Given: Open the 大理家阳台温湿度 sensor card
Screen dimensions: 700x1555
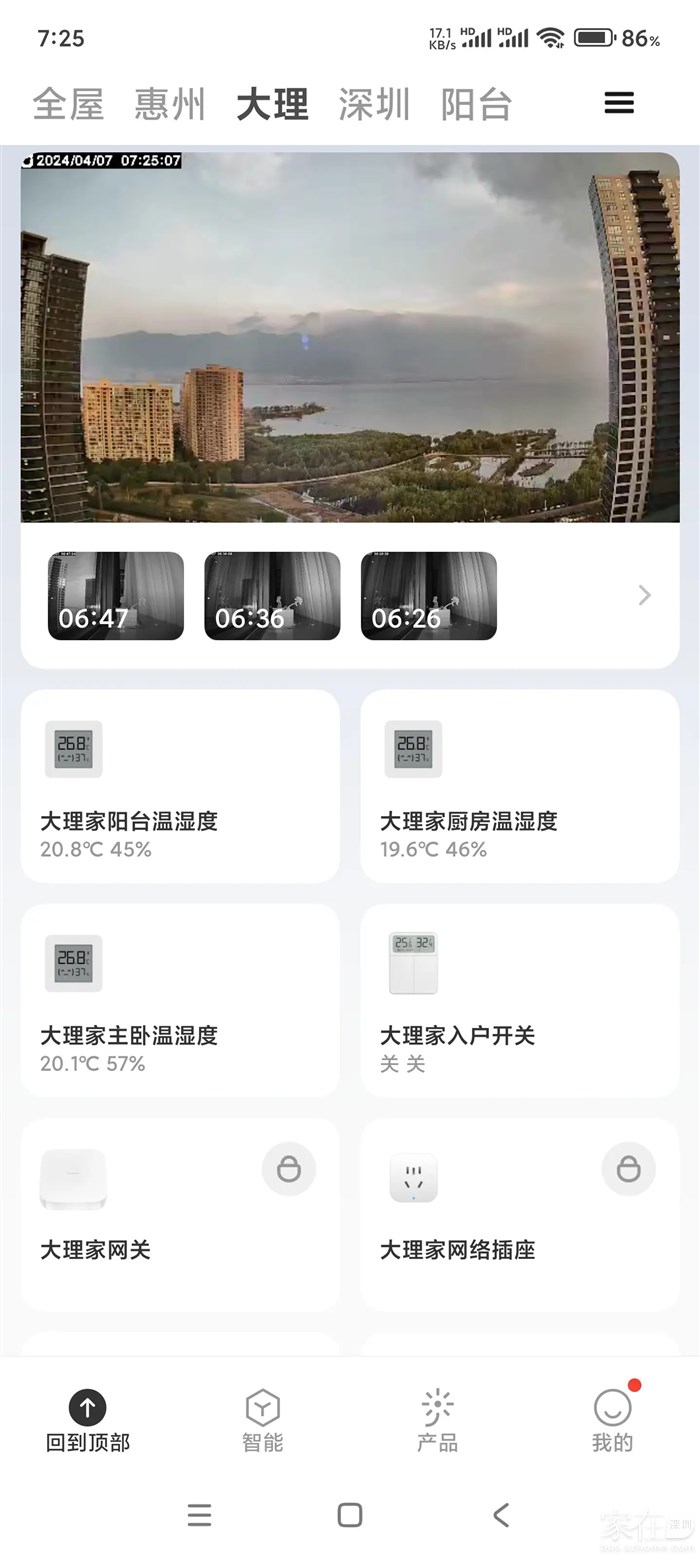Looking at the screenshot, I should (180, 786).
